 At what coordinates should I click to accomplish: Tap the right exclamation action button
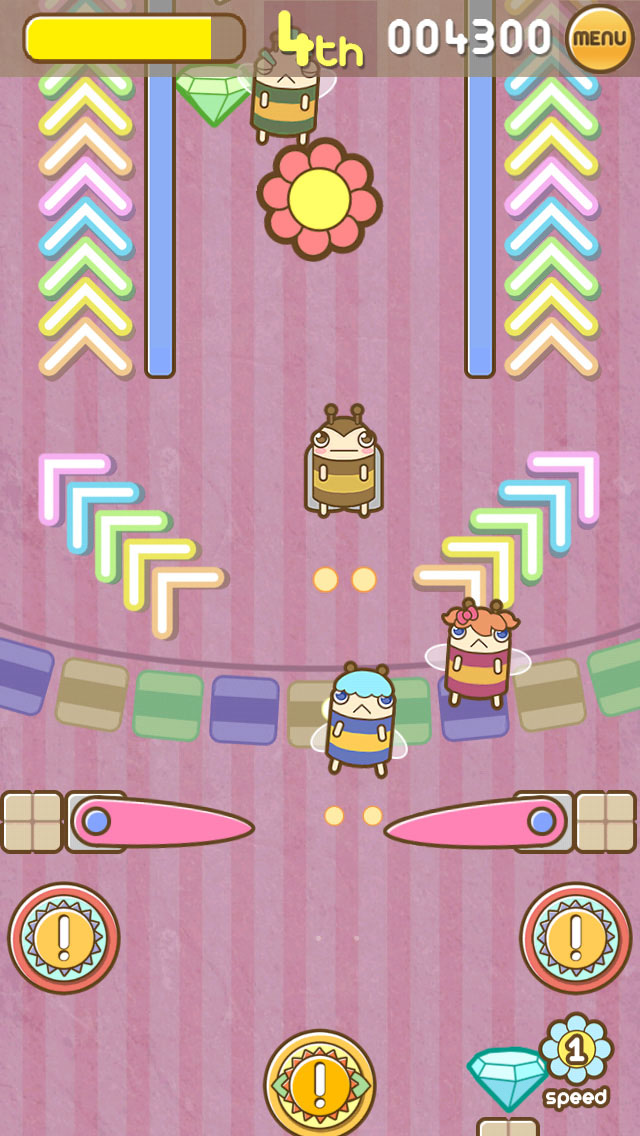click(x=575, y=937)
